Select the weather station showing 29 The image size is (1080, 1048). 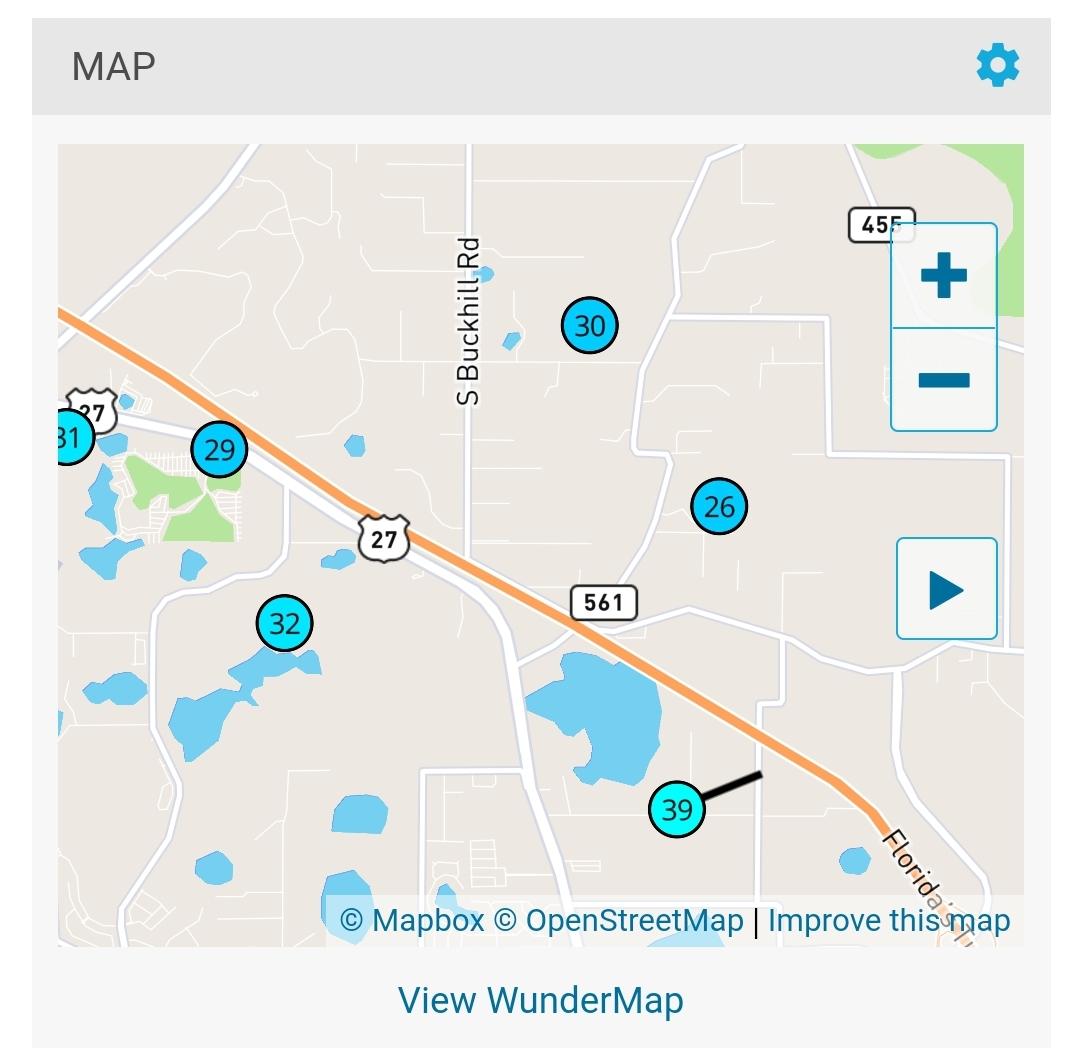[x=219, y=450]
